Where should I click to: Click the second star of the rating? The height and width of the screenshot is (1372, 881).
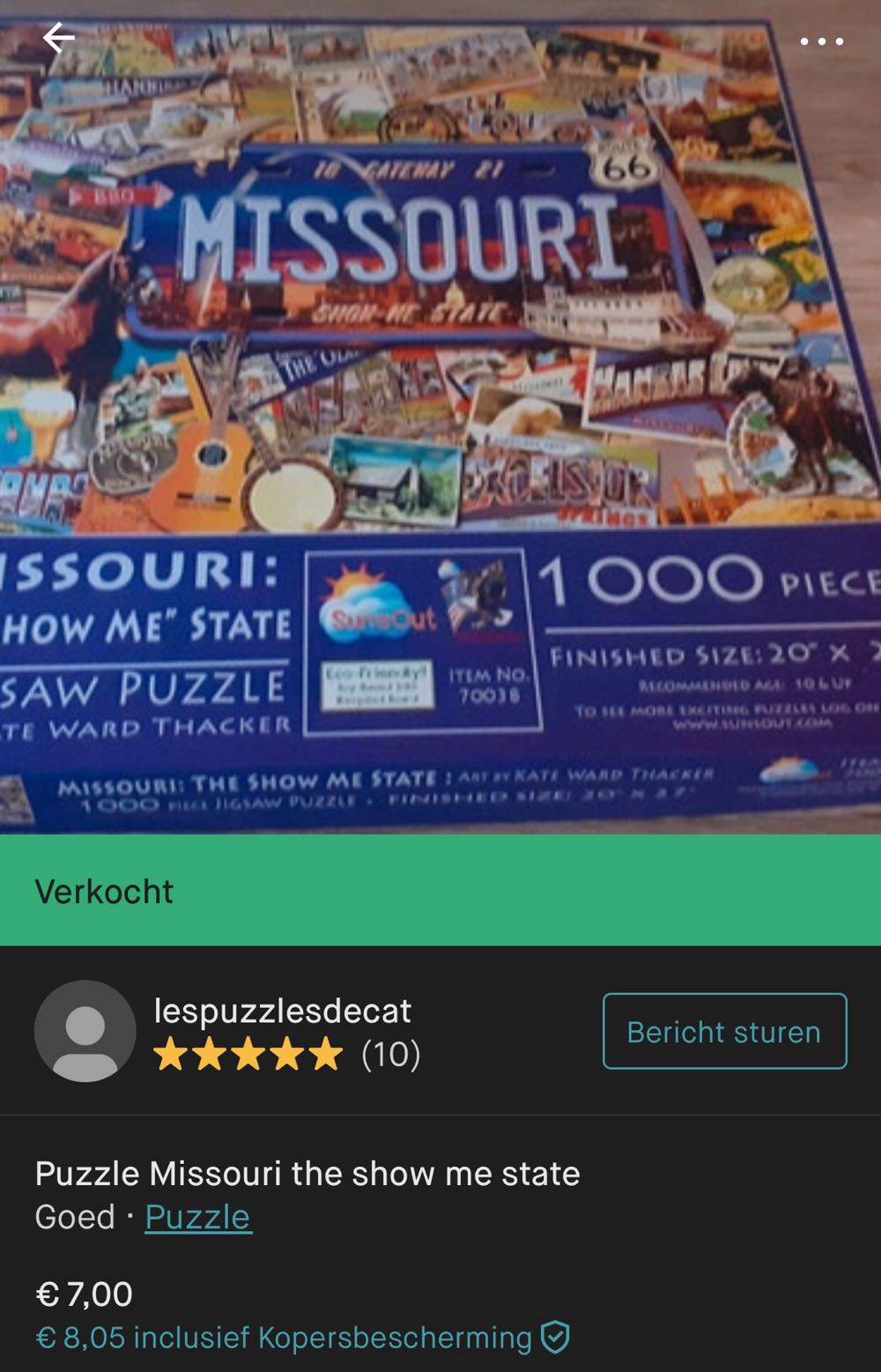211,1053
